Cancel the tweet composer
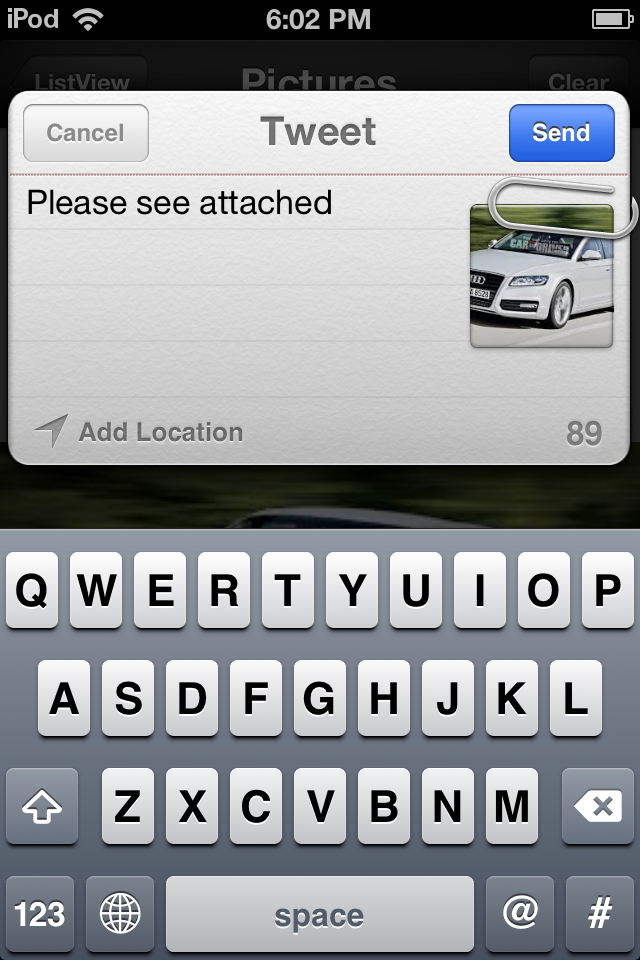The image size is (640, 960). tap(85, 133)
